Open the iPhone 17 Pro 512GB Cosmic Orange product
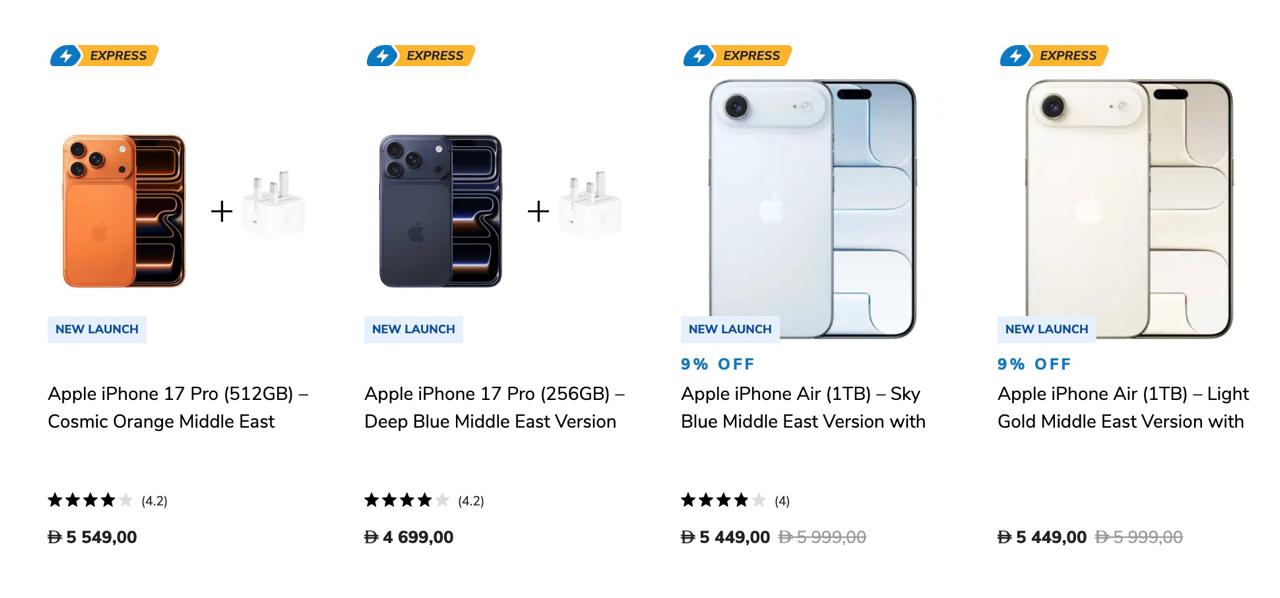Image resolution: width=1280 pixels, height=598 pixels. tap(178, 407)
